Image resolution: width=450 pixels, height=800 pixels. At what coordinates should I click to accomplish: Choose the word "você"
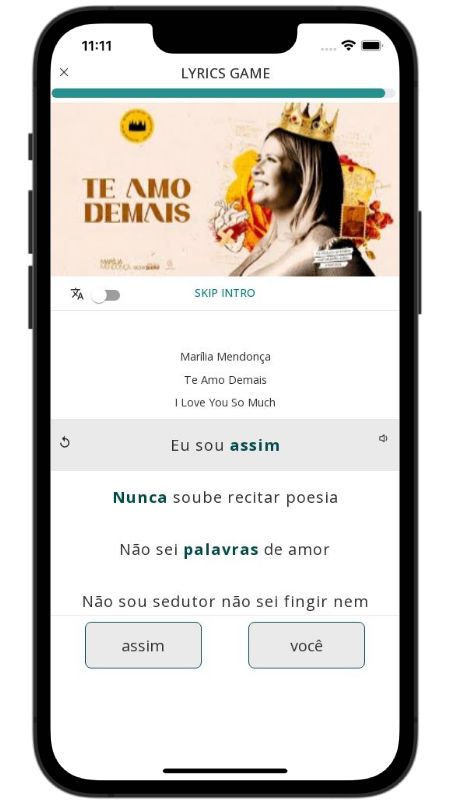coord(307,645)
